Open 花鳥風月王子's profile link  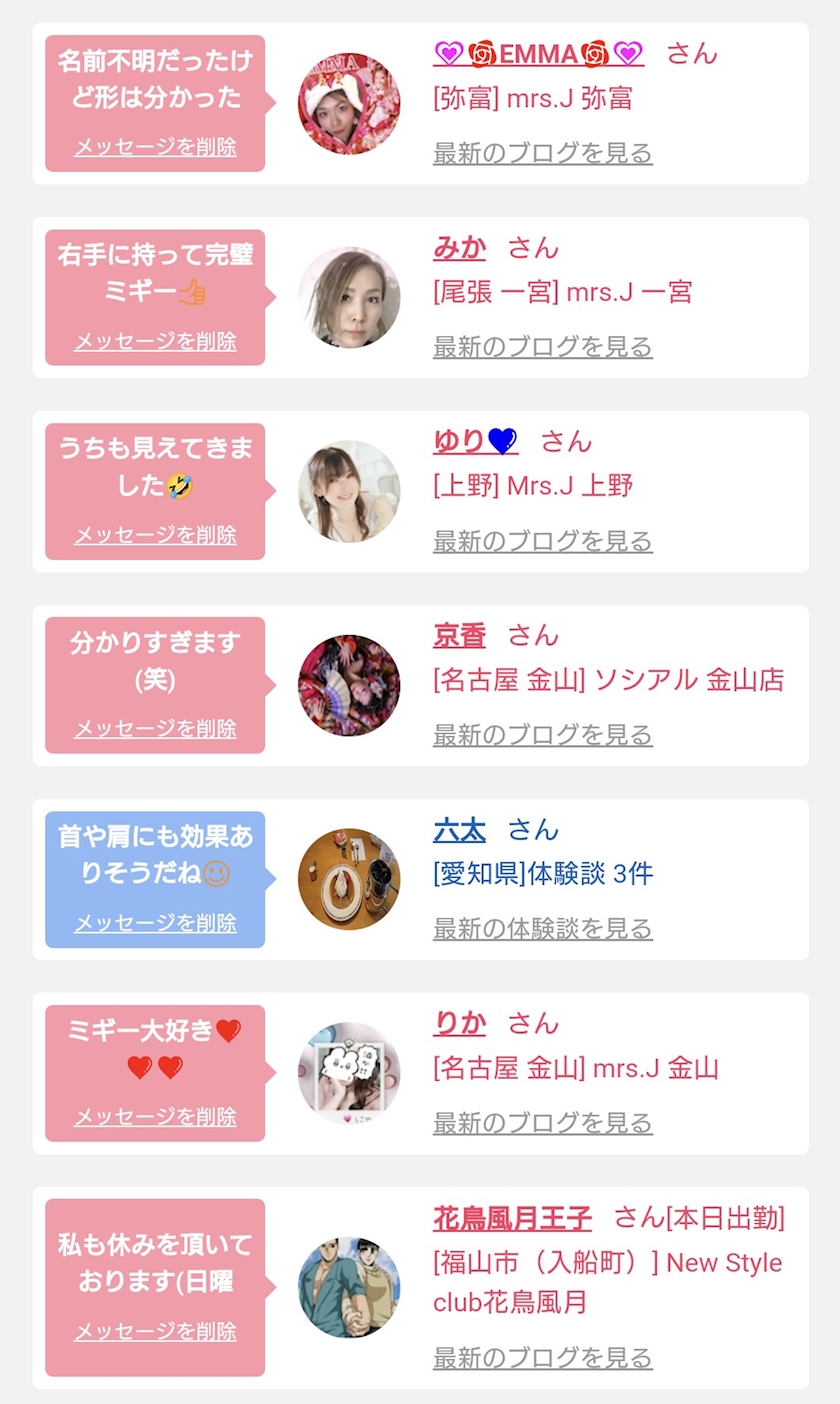pos(512,1218)
